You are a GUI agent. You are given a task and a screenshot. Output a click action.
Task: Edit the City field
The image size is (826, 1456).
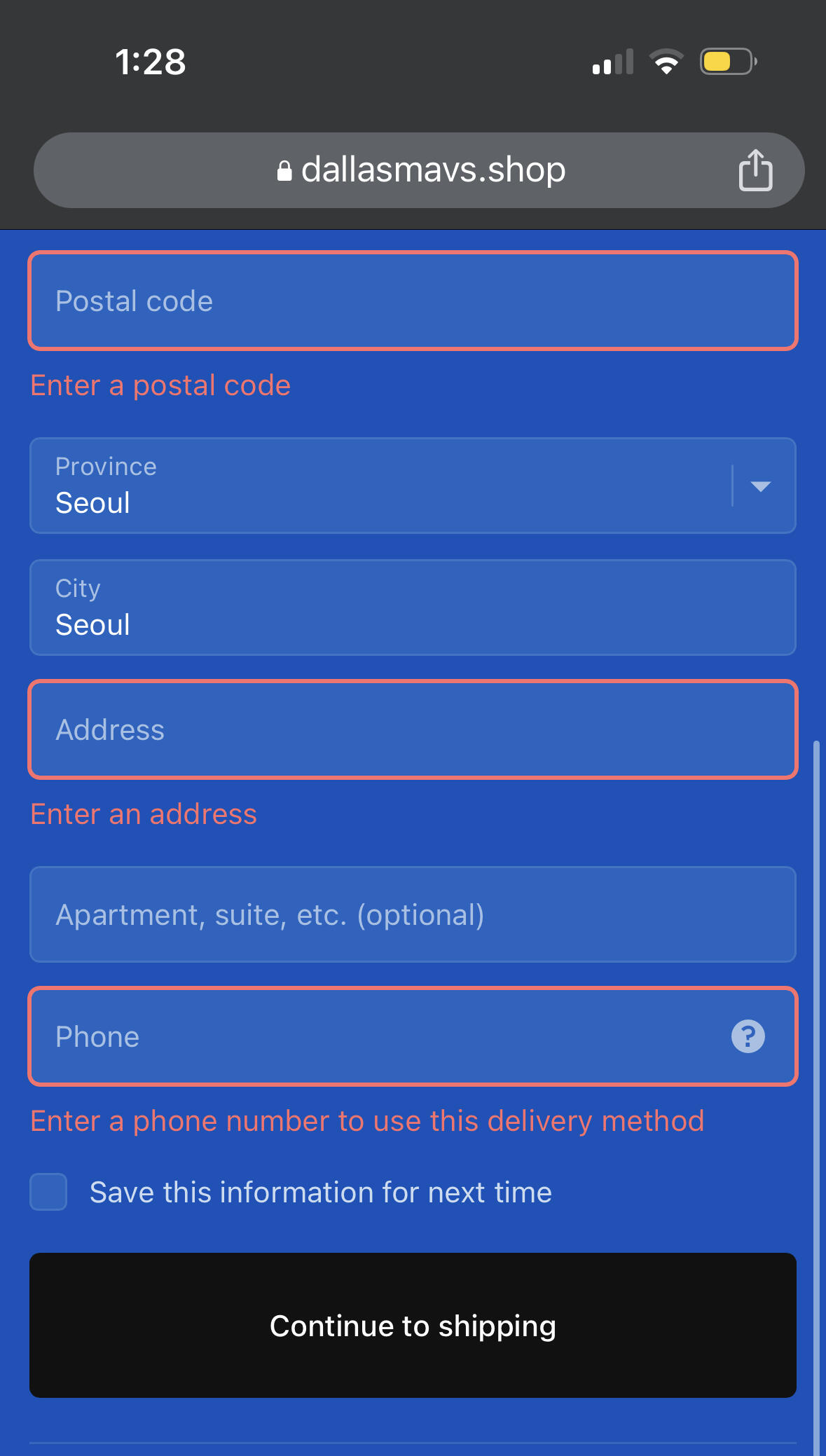click(x=413, y=607)
